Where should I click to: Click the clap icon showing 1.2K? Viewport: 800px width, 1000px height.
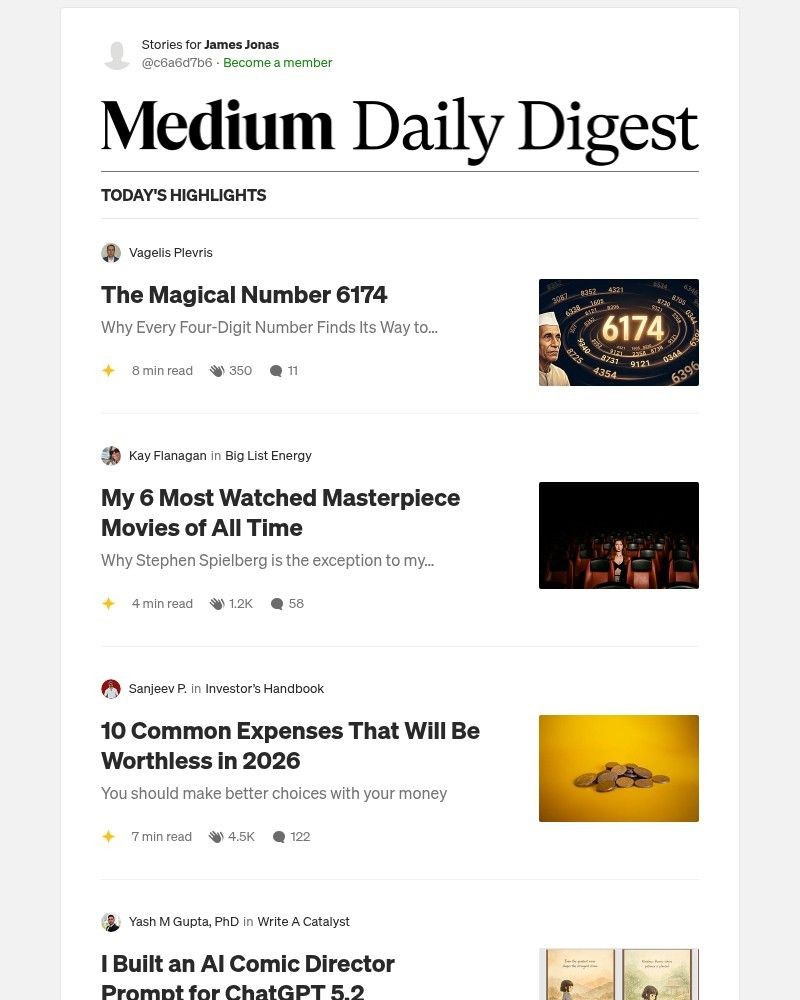[x=218, y=603]
